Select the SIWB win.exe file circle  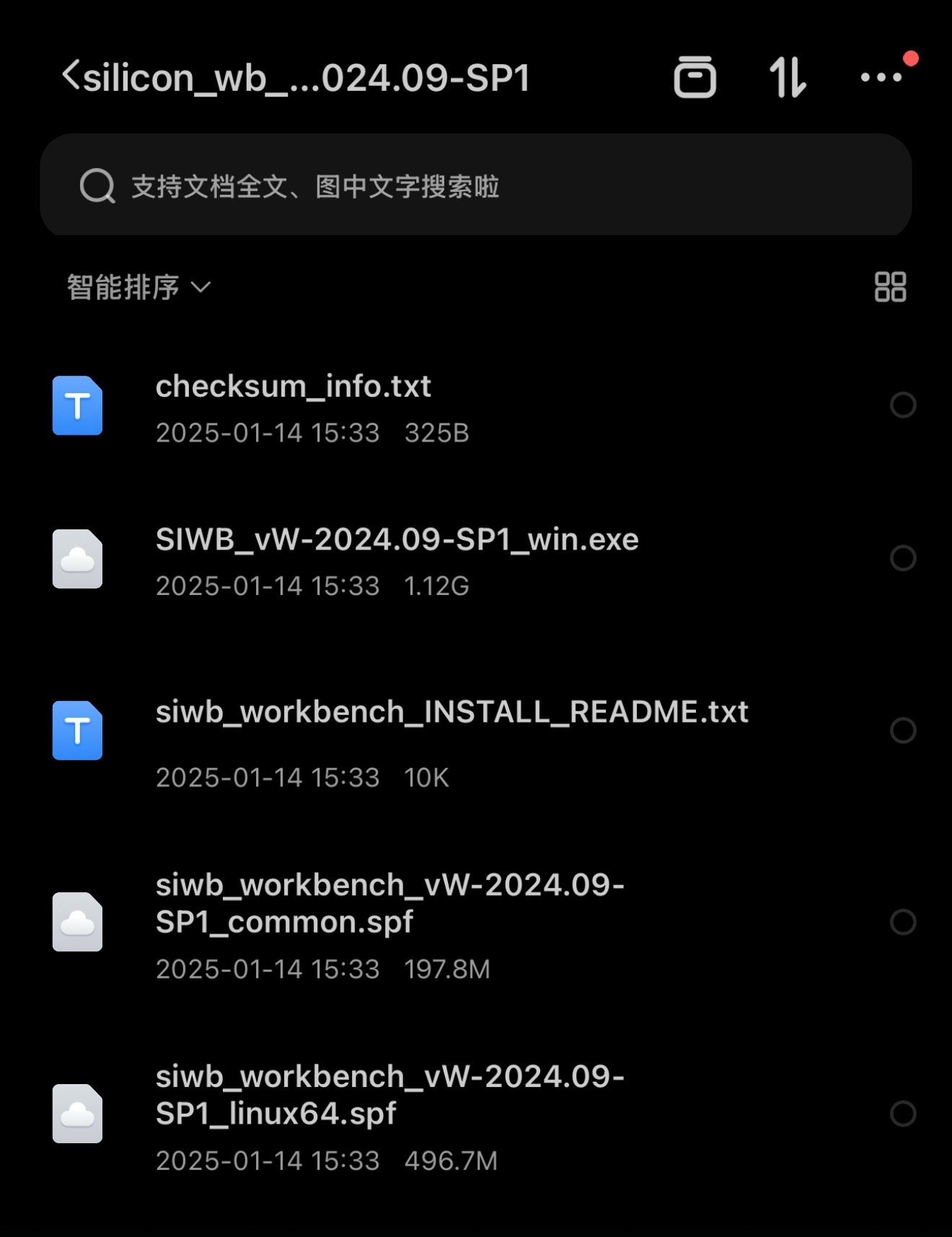pos(902,558)
